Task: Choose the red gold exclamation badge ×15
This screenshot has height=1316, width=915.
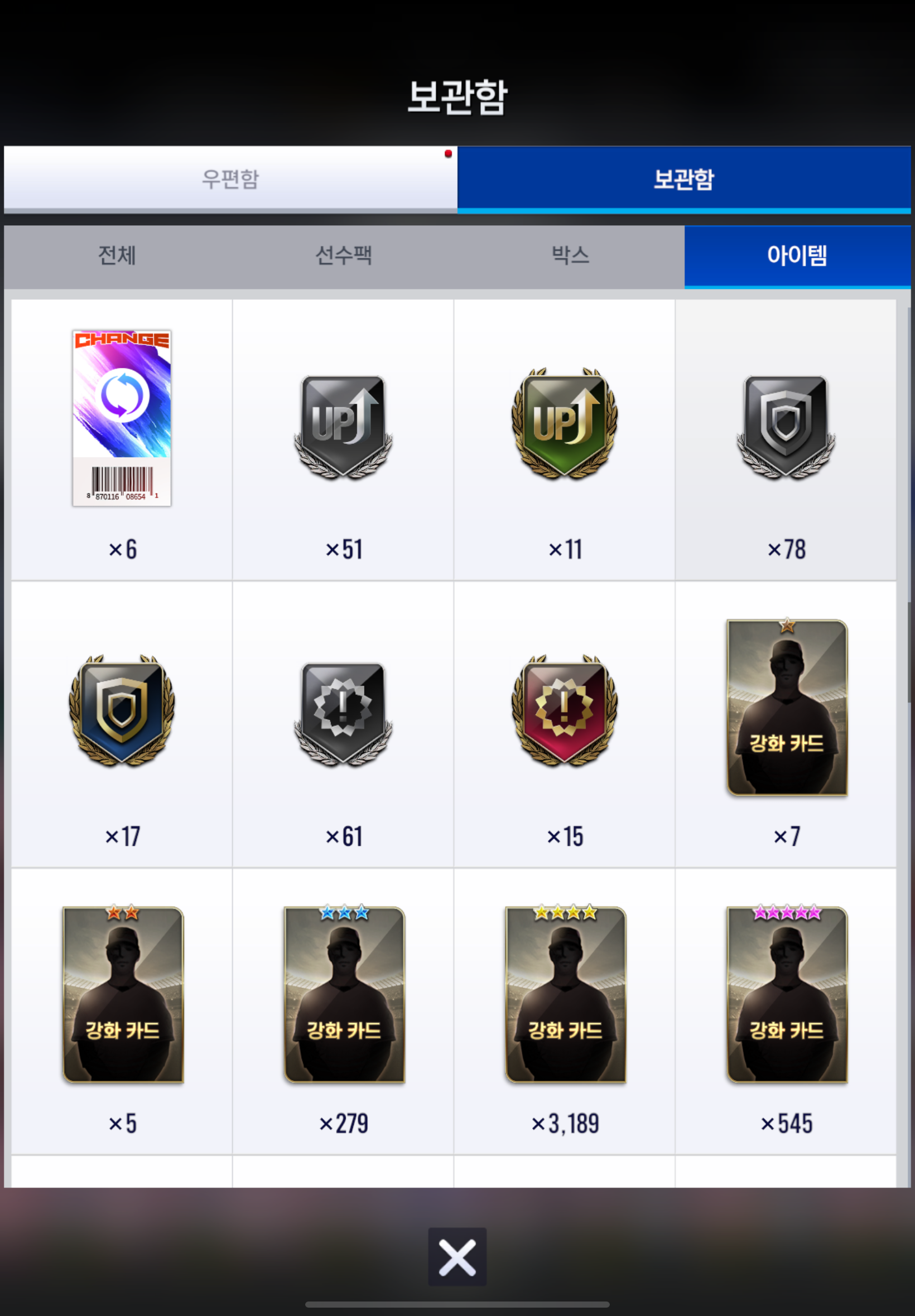Action: [565, 710]
